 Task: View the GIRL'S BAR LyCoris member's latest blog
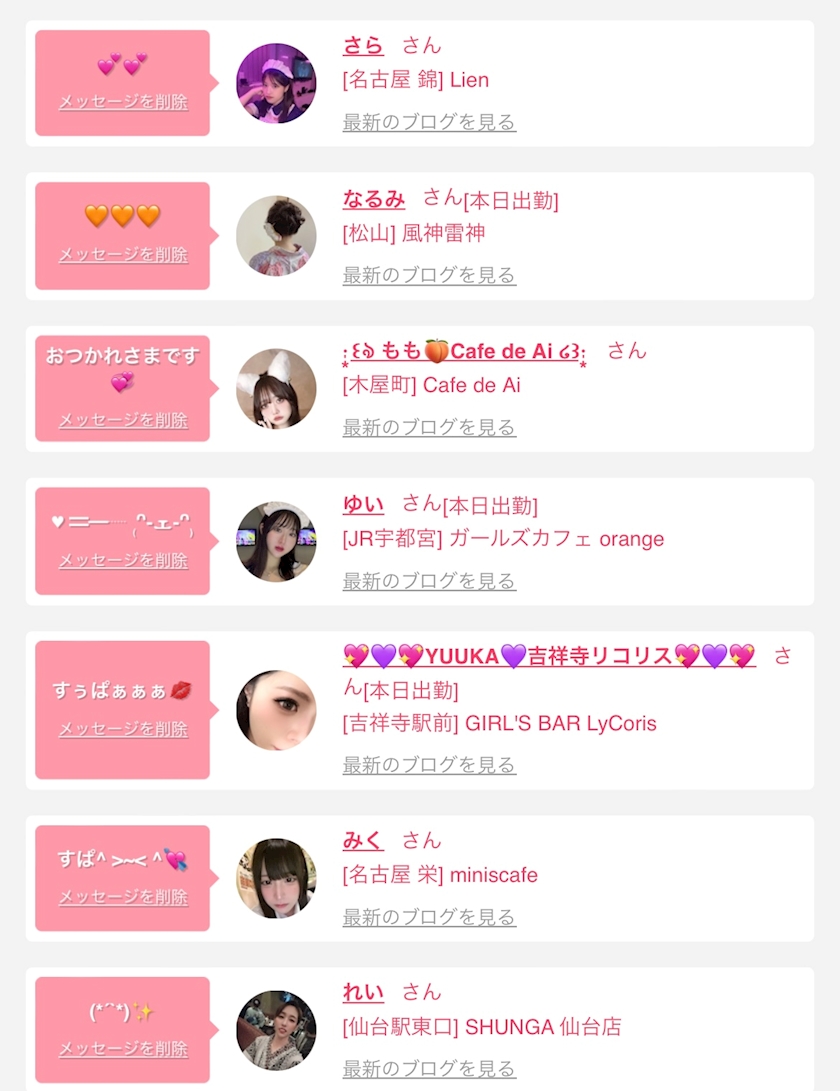[429, 765]
